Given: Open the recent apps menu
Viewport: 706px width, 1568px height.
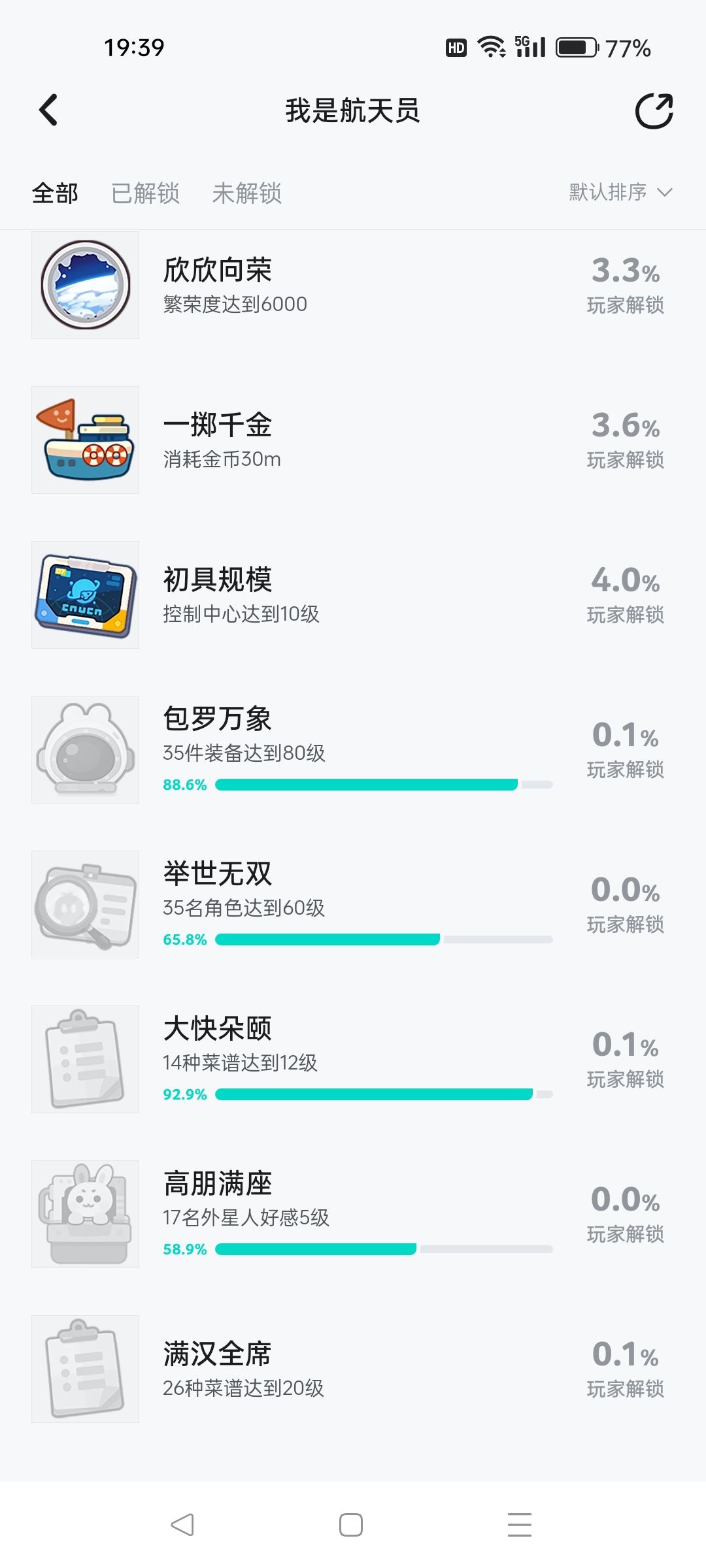Looking at the screenshot, I should [520, 1525].
